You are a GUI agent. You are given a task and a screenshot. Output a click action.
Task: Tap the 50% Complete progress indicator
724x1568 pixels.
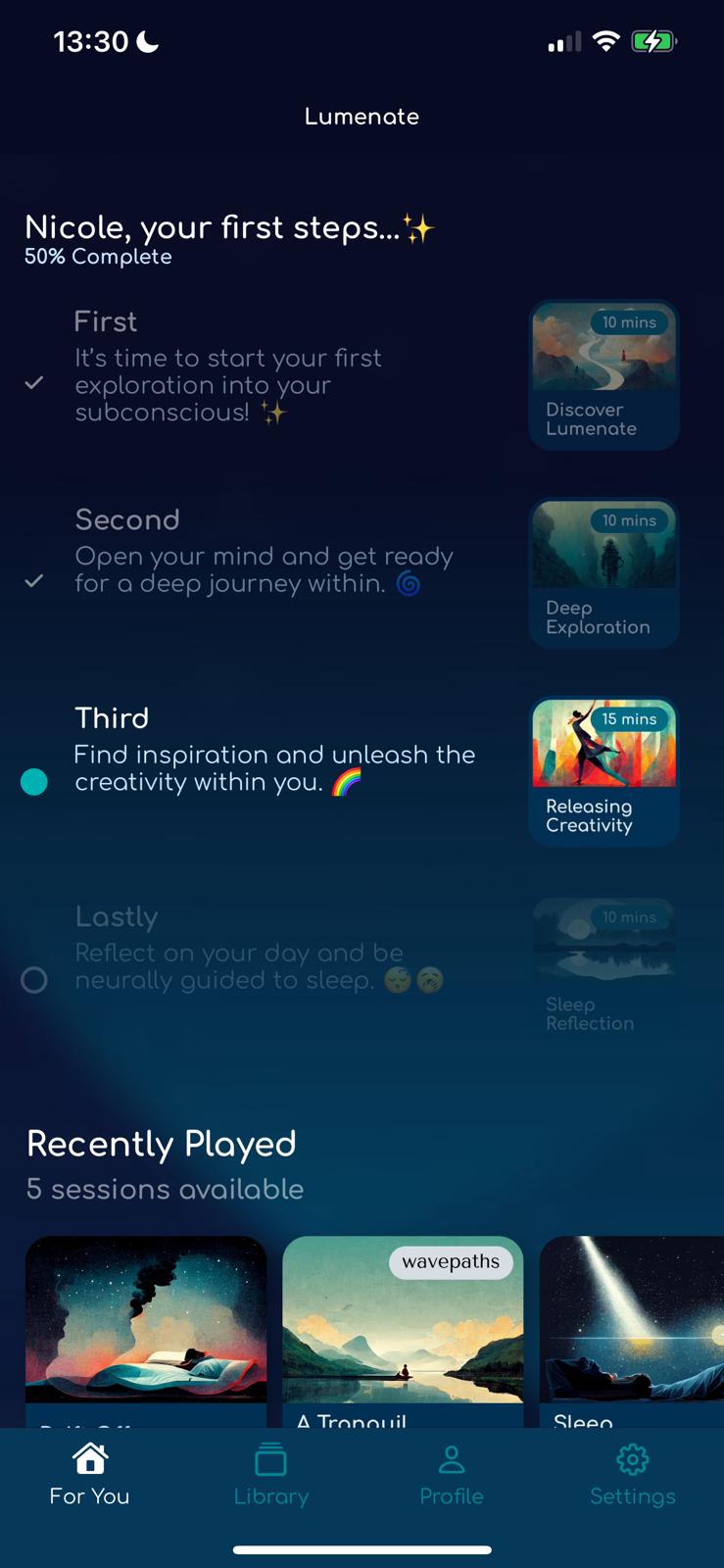click(x=97, y=257)
